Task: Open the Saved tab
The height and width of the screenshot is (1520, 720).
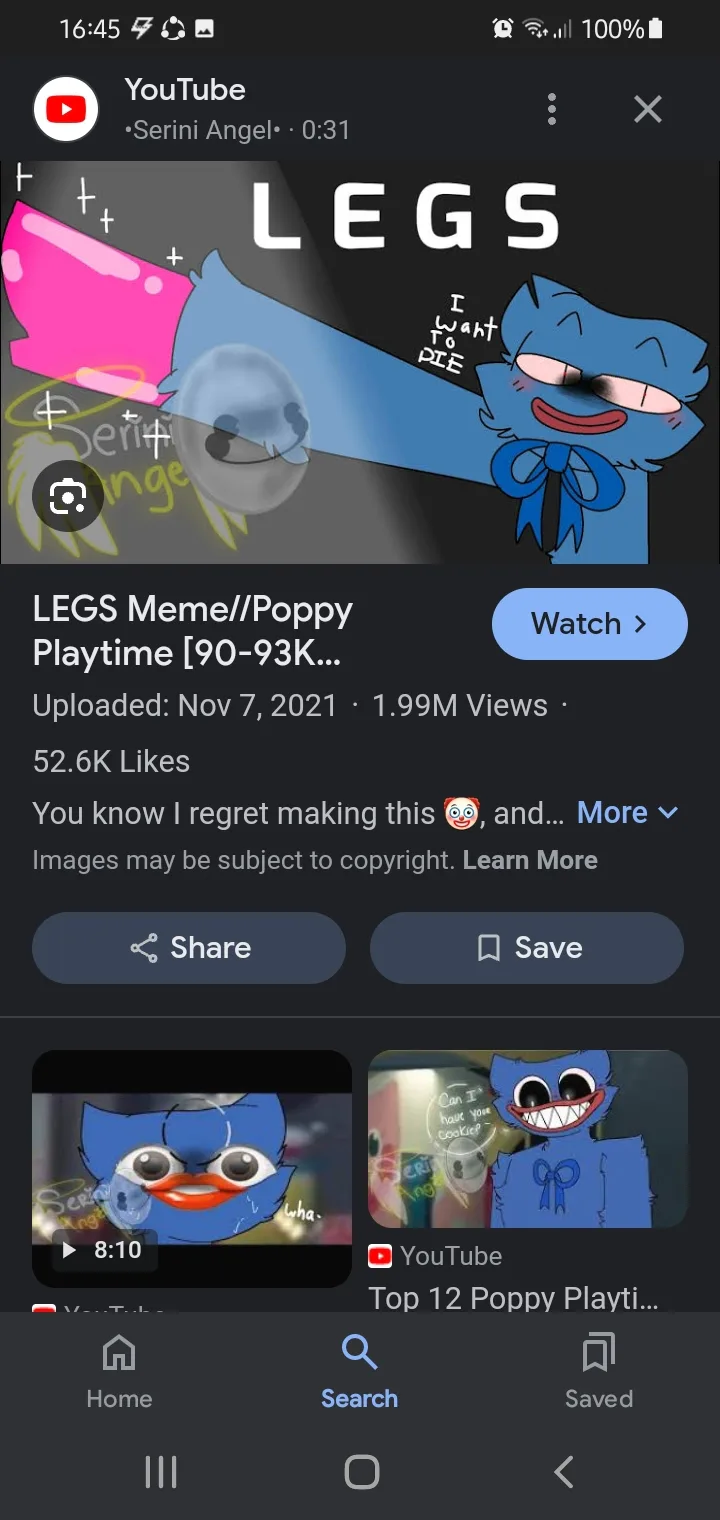Action: (x=599, y=1372)
